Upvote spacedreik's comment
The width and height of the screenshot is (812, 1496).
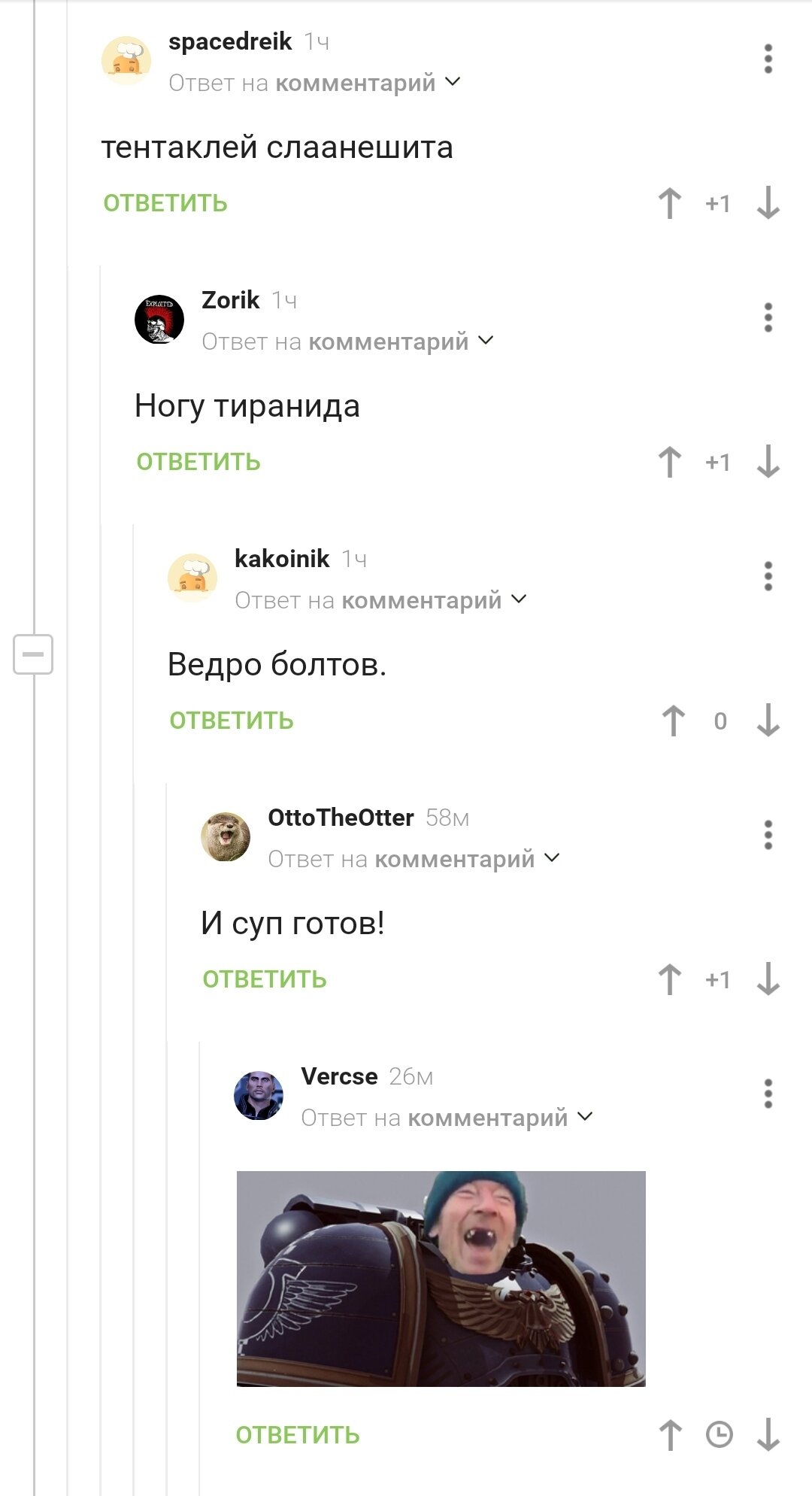pos(669,203)
